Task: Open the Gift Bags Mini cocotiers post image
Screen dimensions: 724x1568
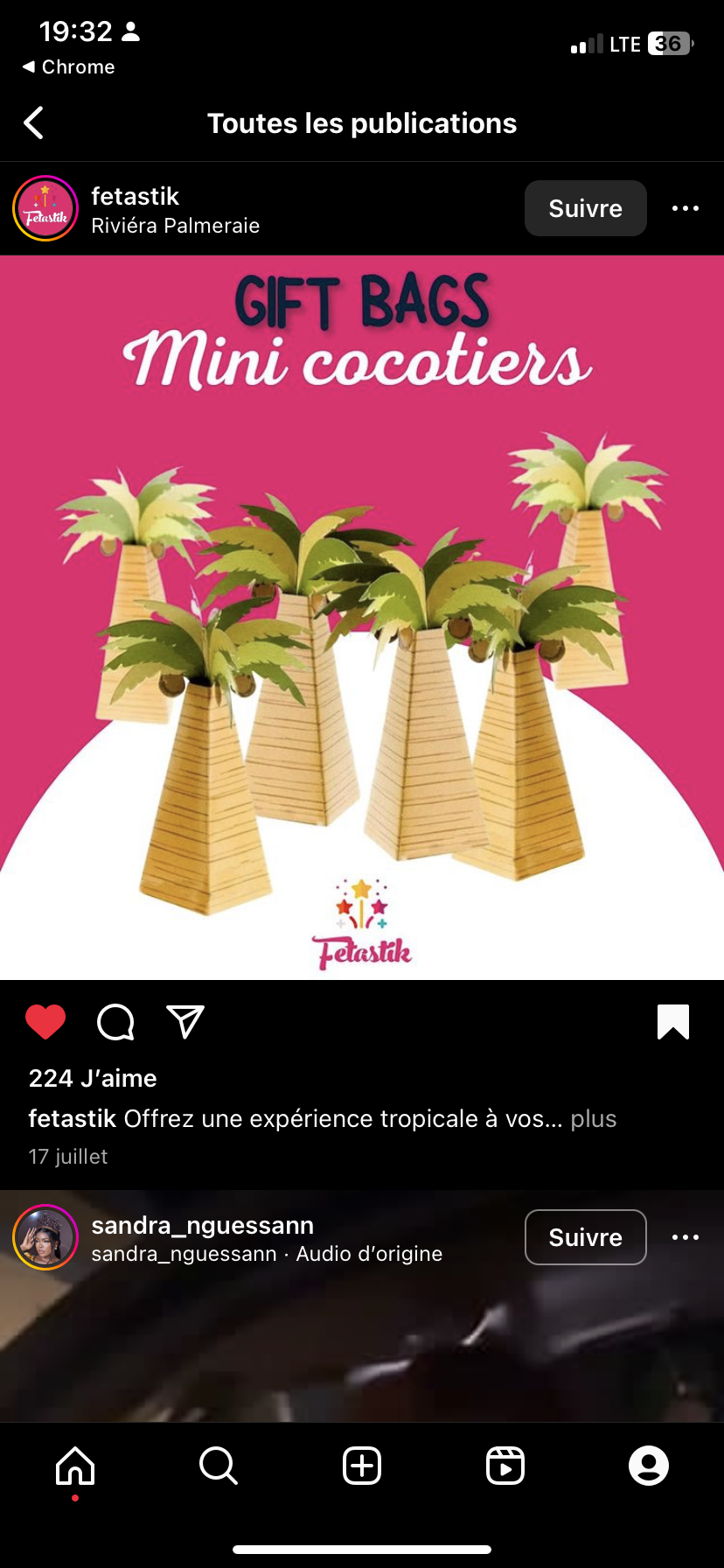Action: pos(362,618)
